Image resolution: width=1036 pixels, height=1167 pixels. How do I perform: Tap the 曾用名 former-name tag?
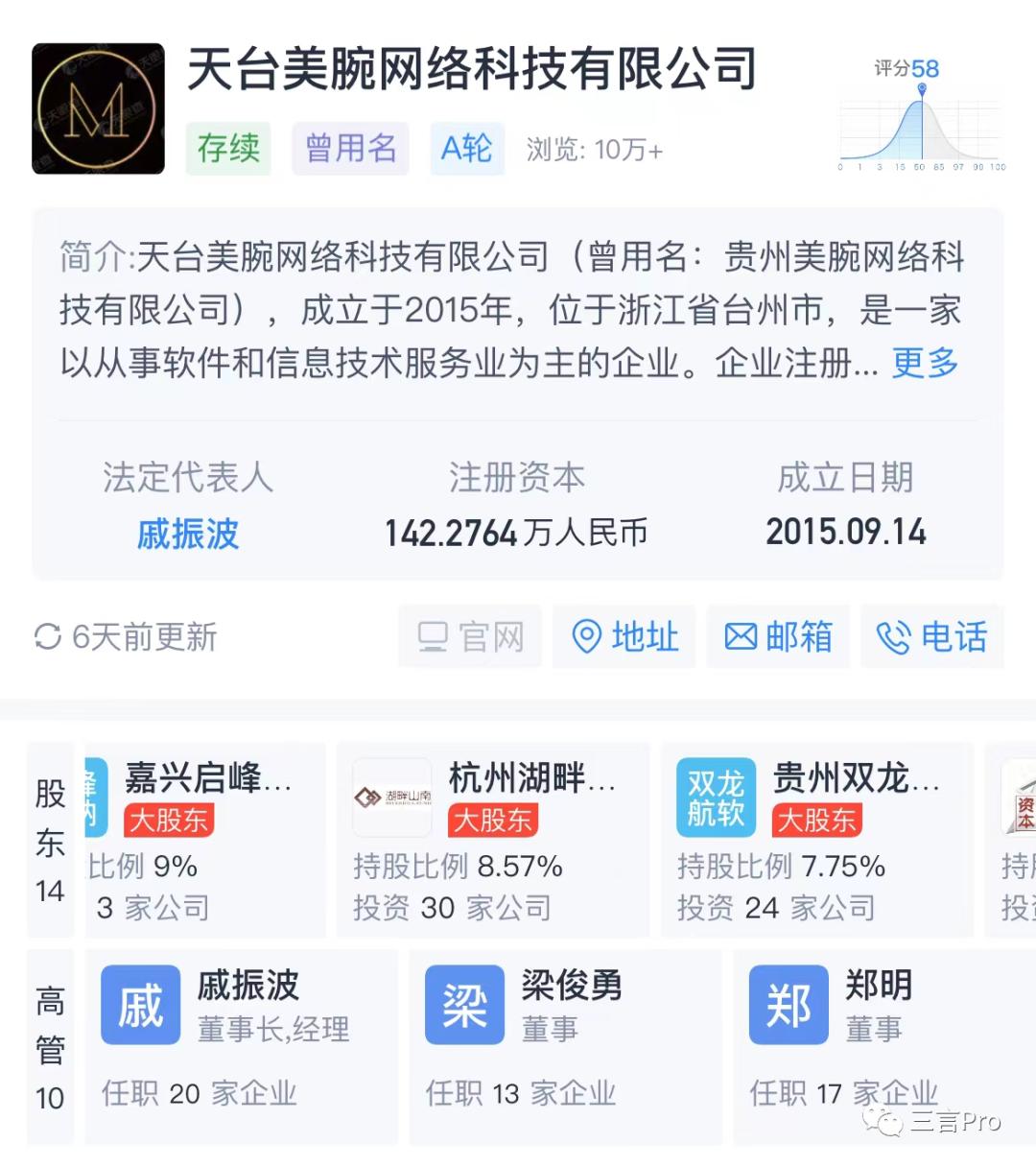(x=350, y=149)
